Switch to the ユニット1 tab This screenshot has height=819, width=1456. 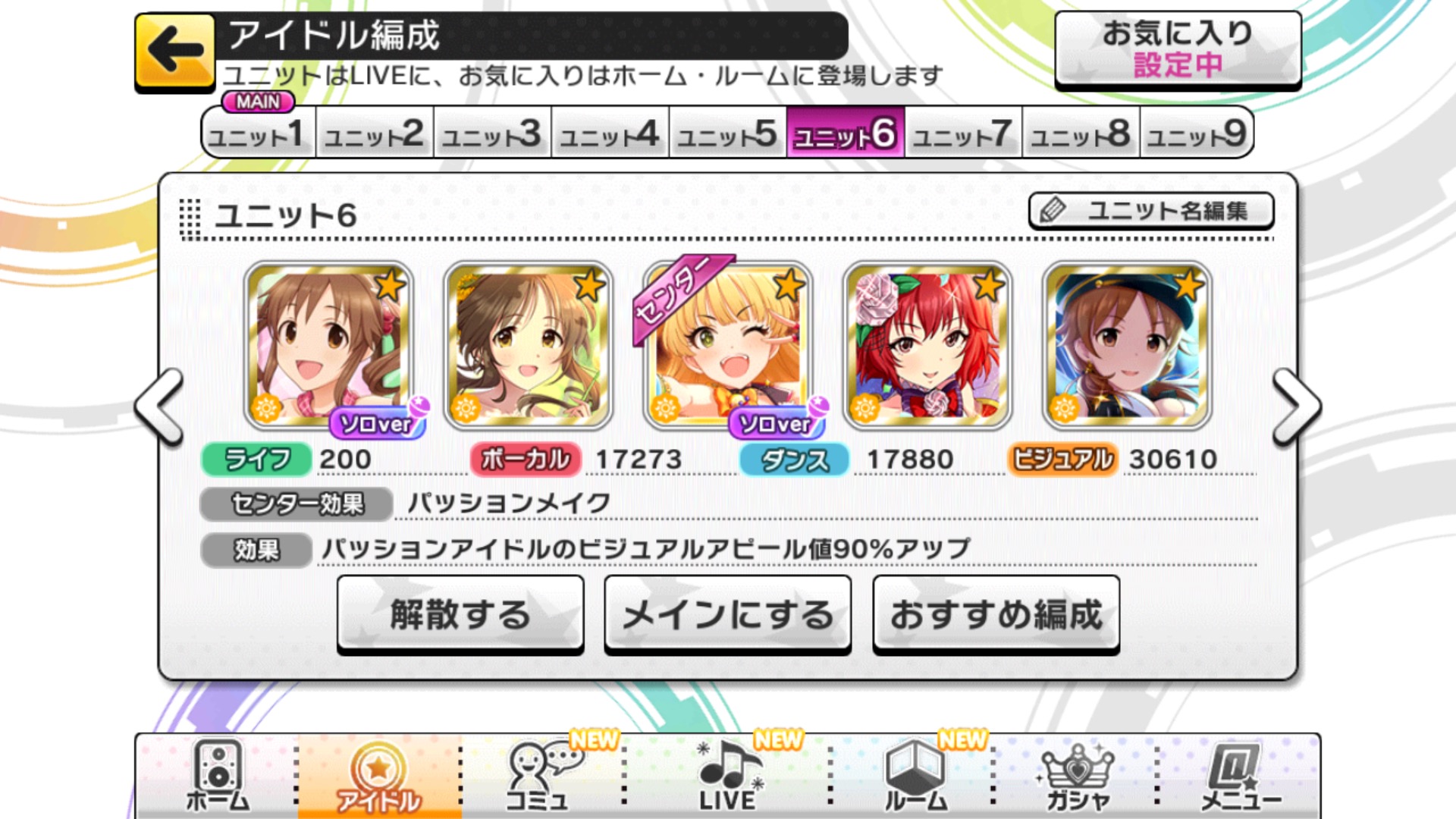(x=258, y=134)
